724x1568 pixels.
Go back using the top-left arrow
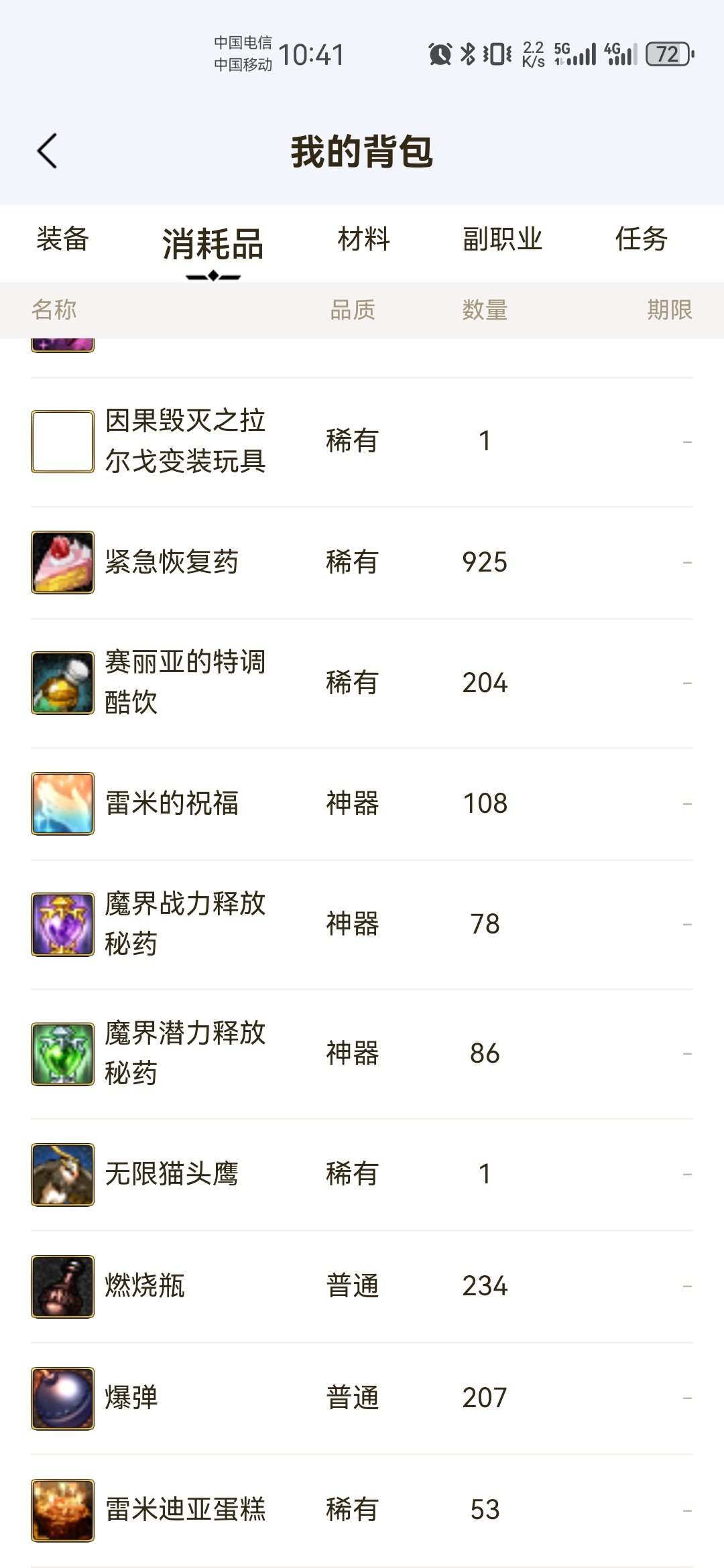(x=47, y=151)
